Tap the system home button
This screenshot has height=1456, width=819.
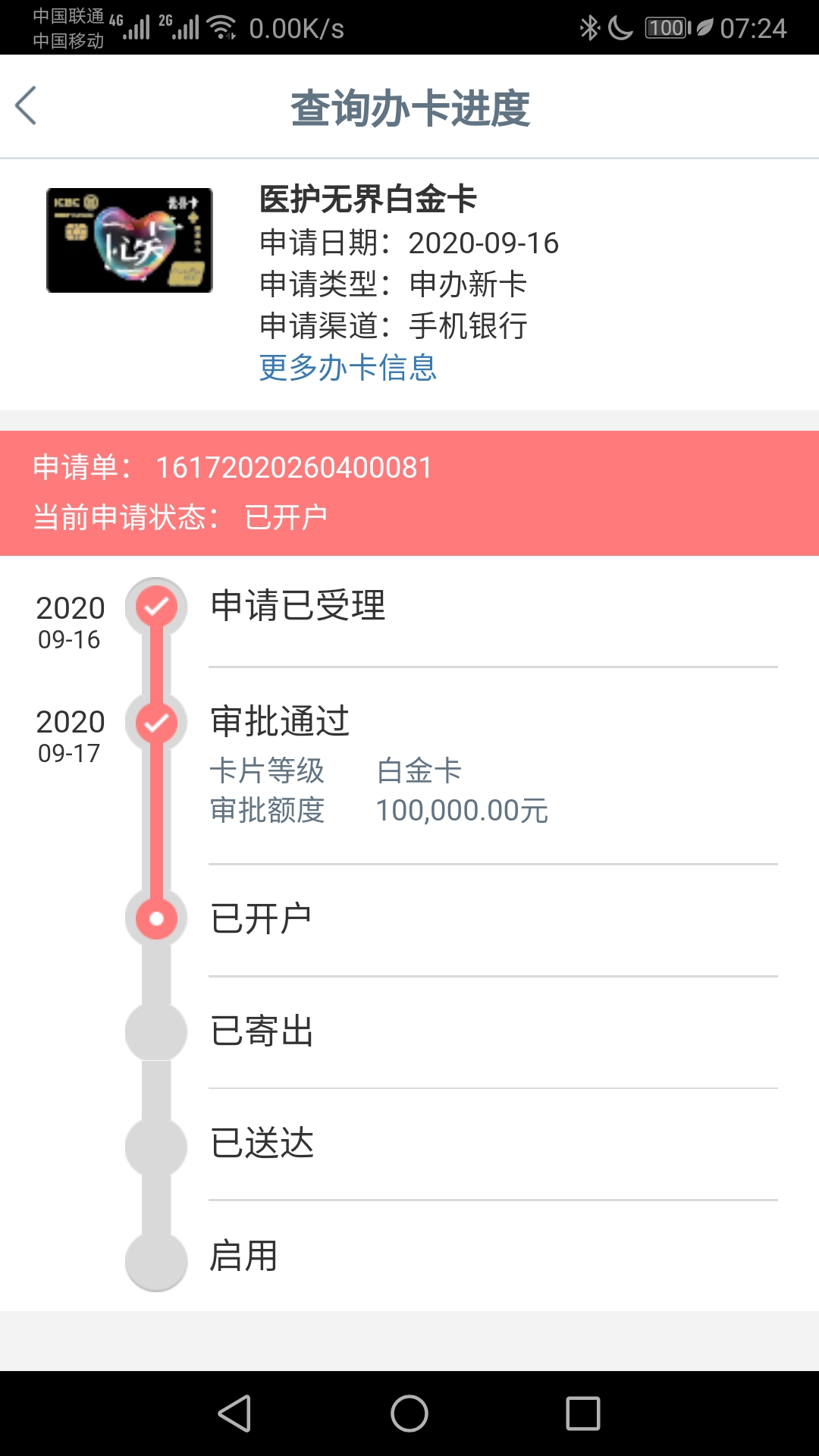coord(409,1414)
